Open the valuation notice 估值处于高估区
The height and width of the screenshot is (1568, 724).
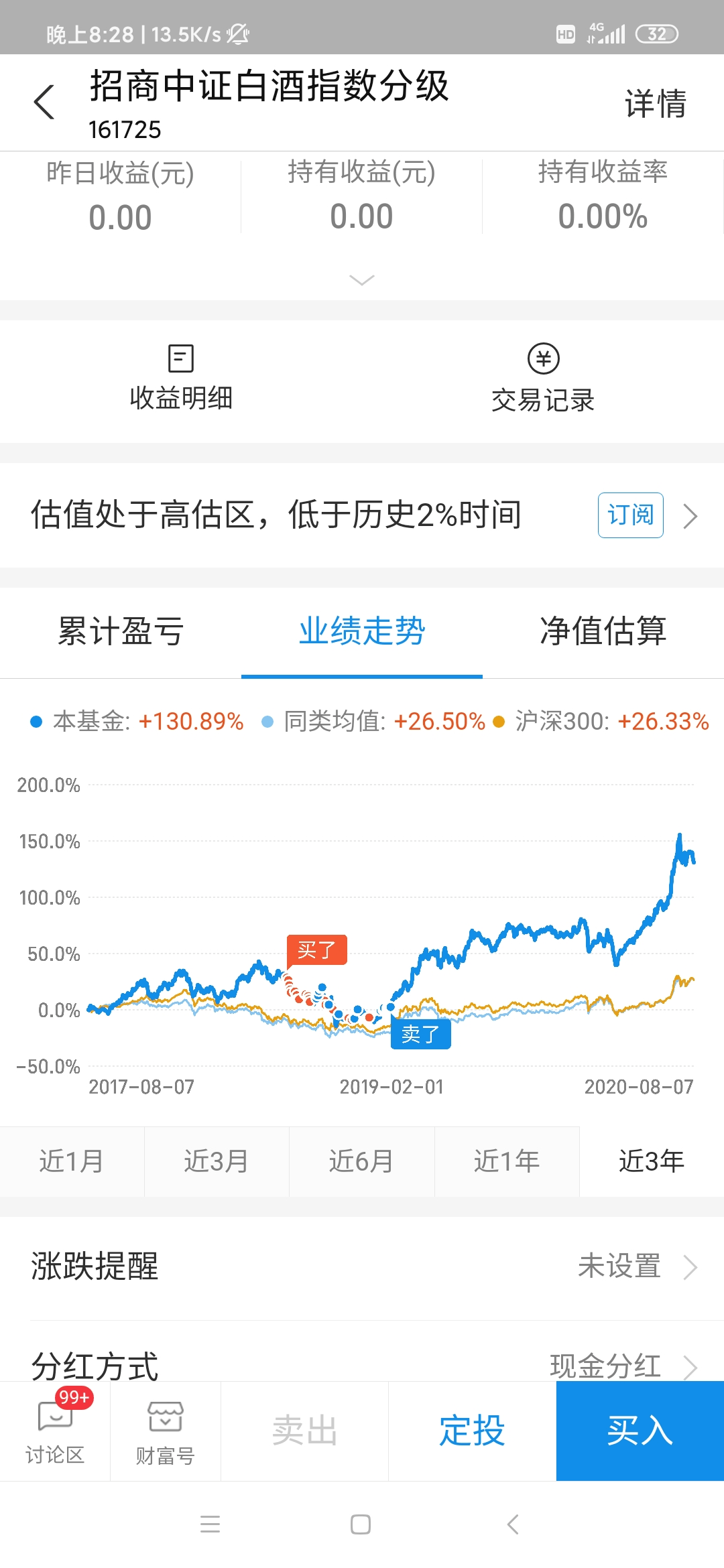[276, 515]
